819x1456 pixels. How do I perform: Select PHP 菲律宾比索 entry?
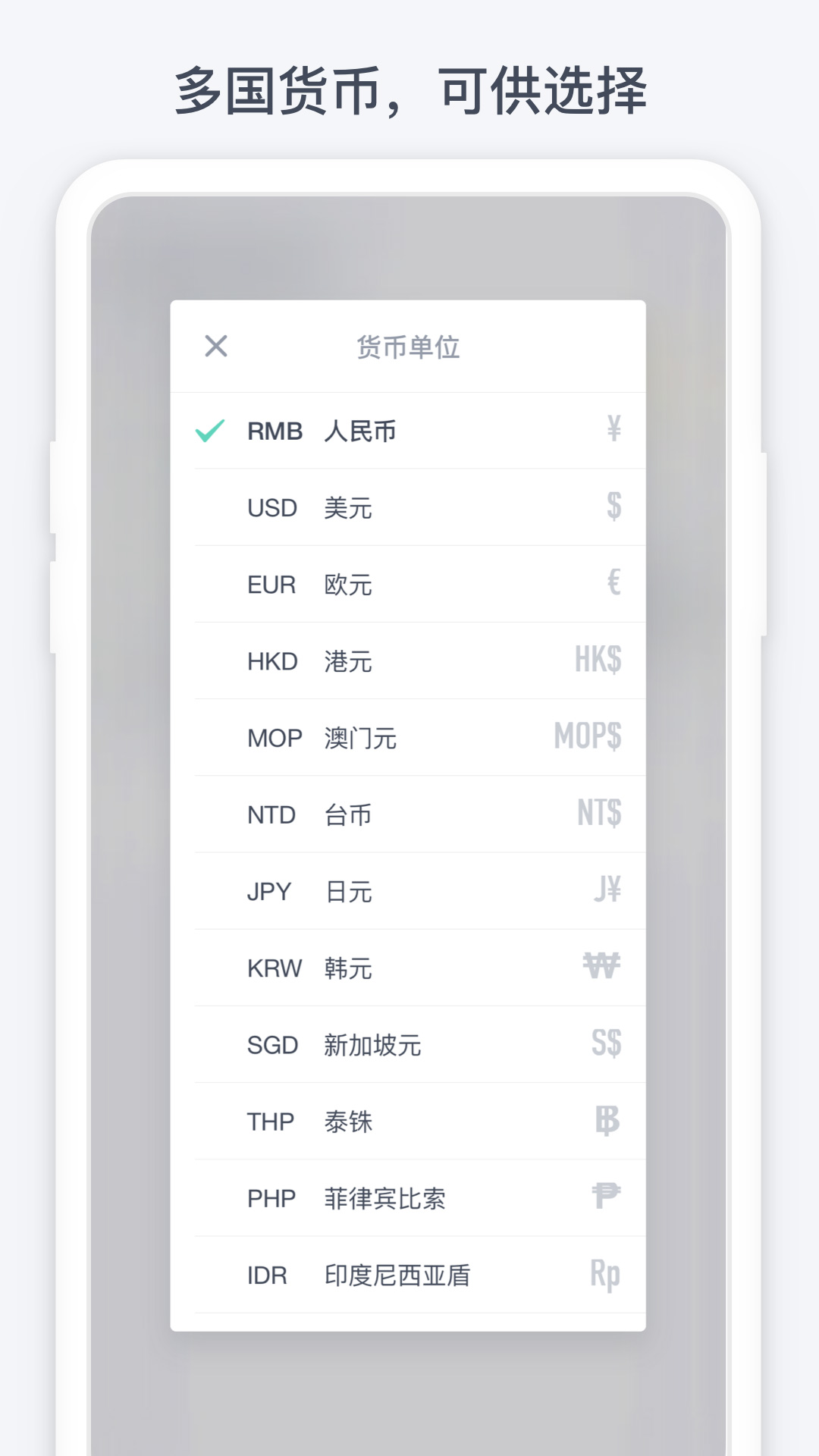tap(379, 1197)
